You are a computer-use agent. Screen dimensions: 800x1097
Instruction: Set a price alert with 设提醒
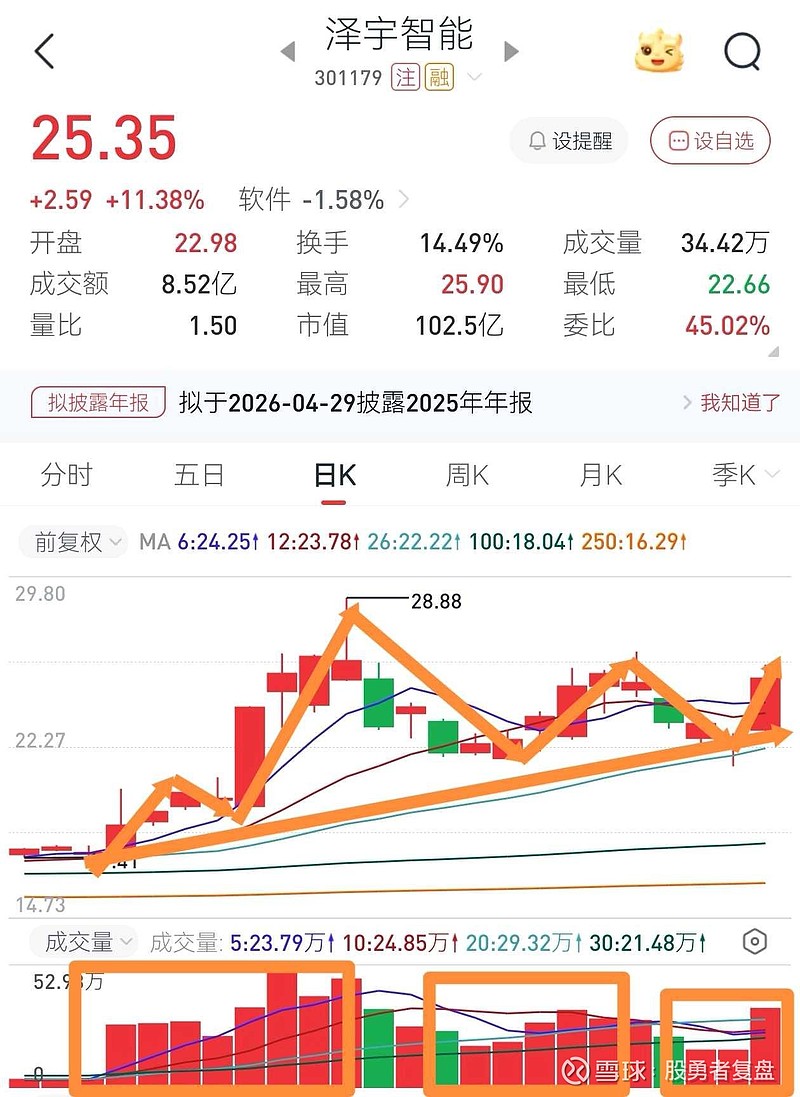coord(570,141)
